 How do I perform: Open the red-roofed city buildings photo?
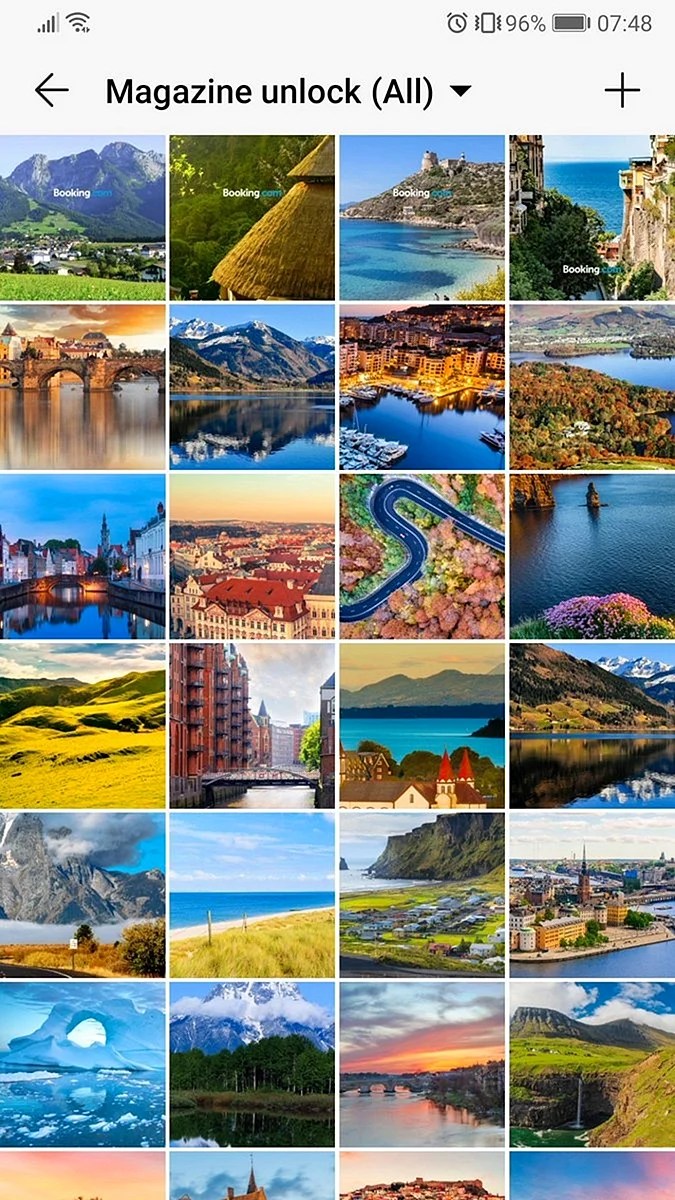click(x=252, y=556)
